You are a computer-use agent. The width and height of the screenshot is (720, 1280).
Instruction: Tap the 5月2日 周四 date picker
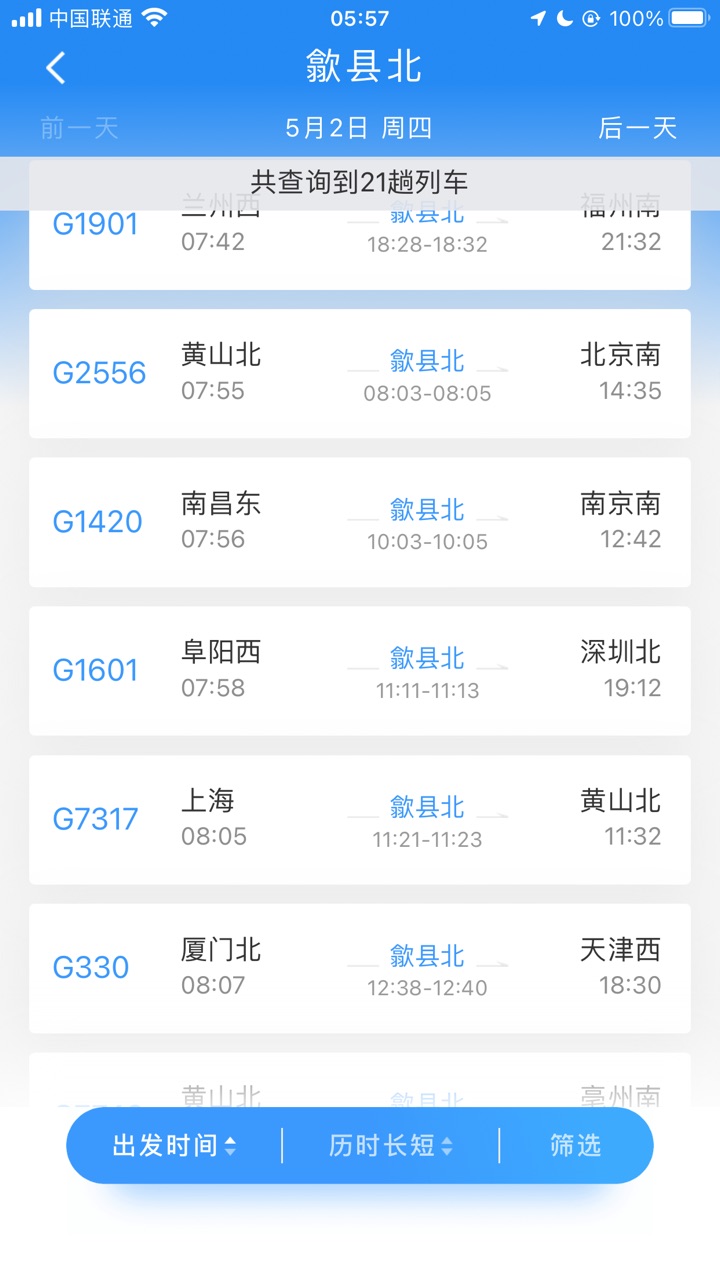(x=358, y=128)
